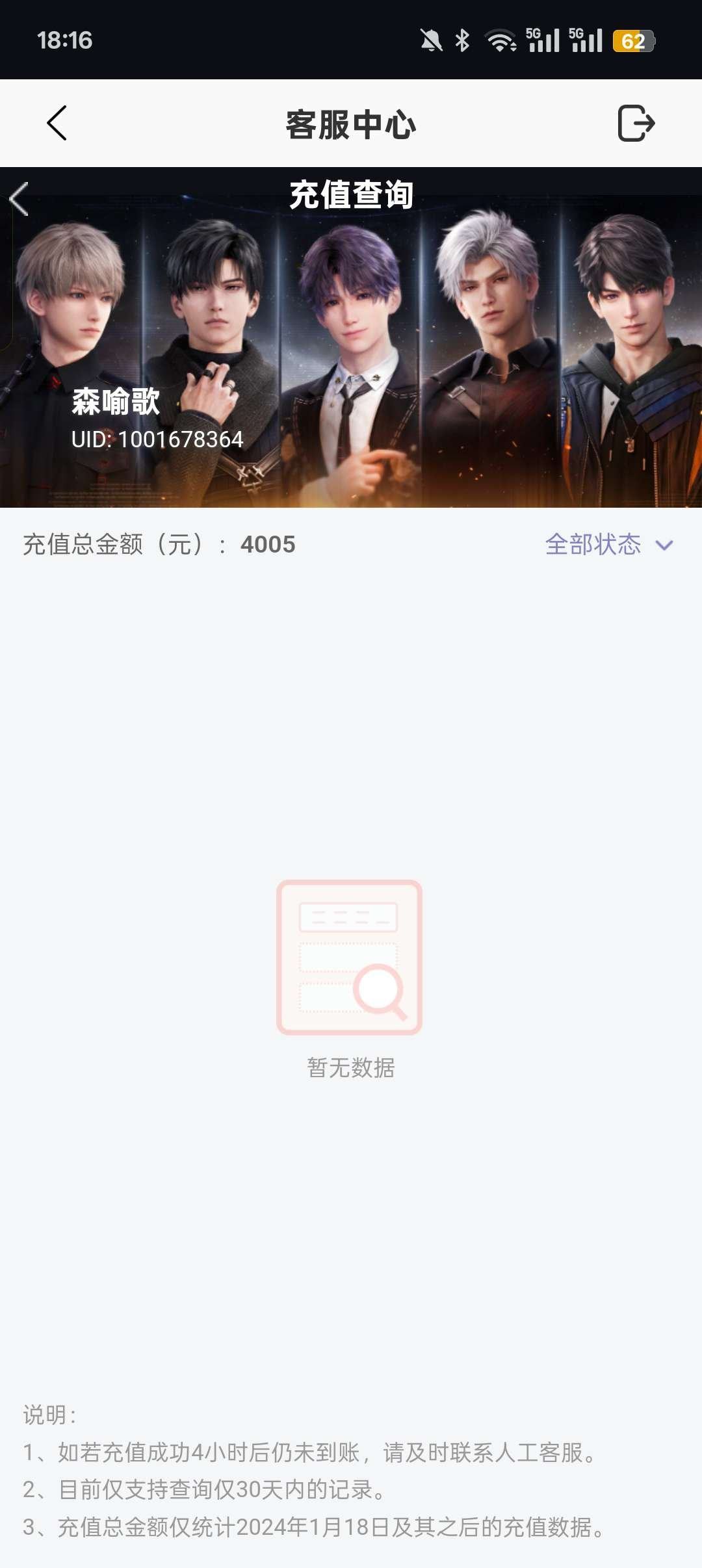Tap the logout icon in the top right

tap(637, 124)
